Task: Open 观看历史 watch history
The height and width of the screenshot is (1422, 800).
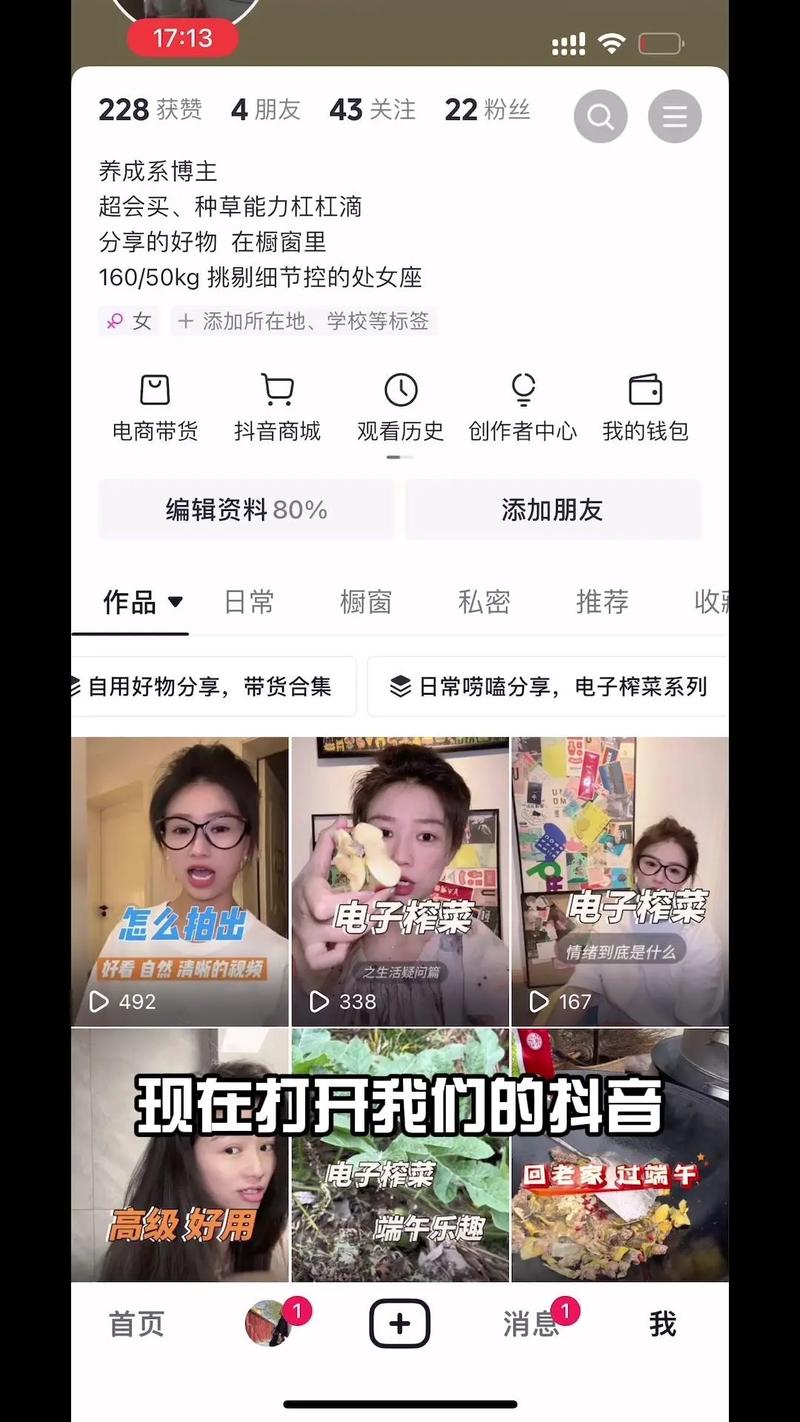Action: click(401, 405)
